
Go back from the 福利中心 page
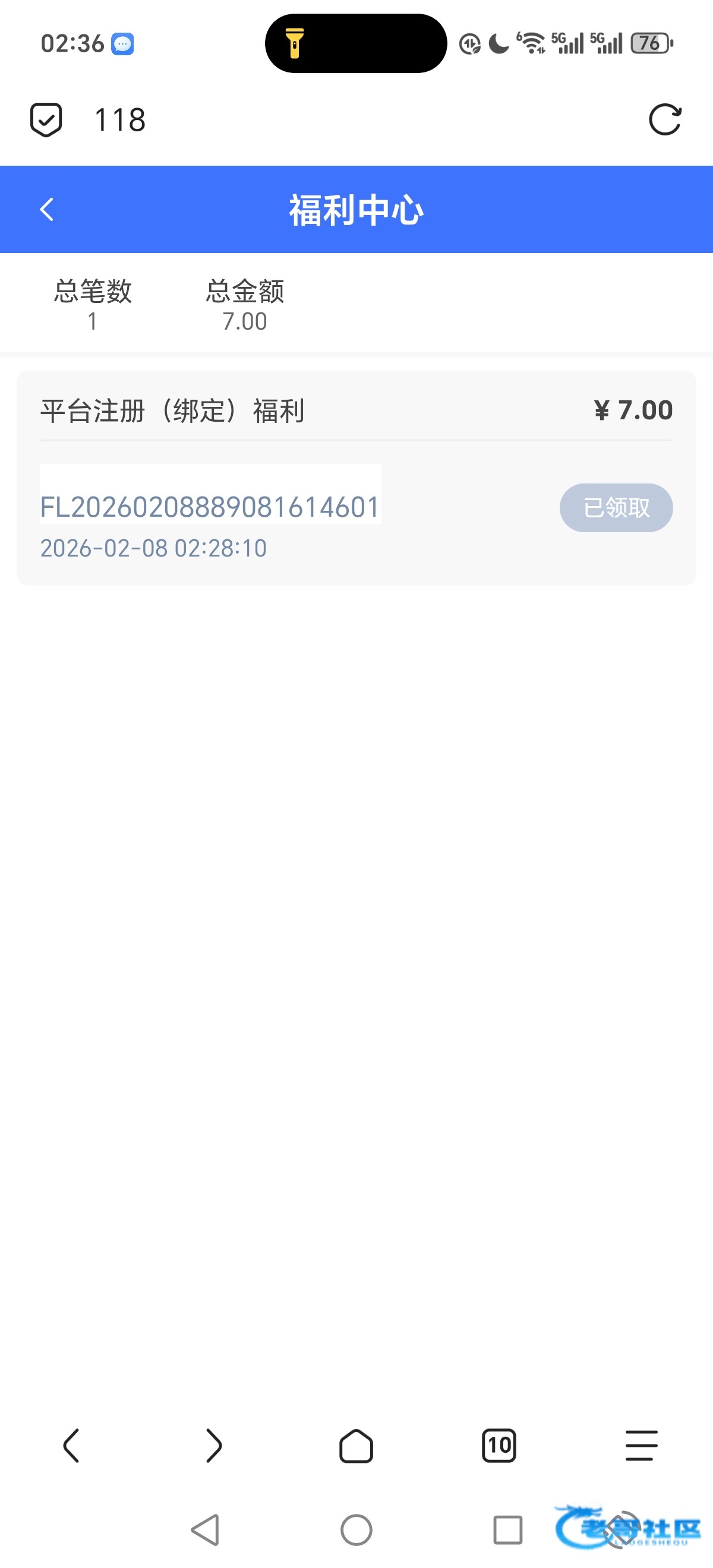click(x=46, y=210)
